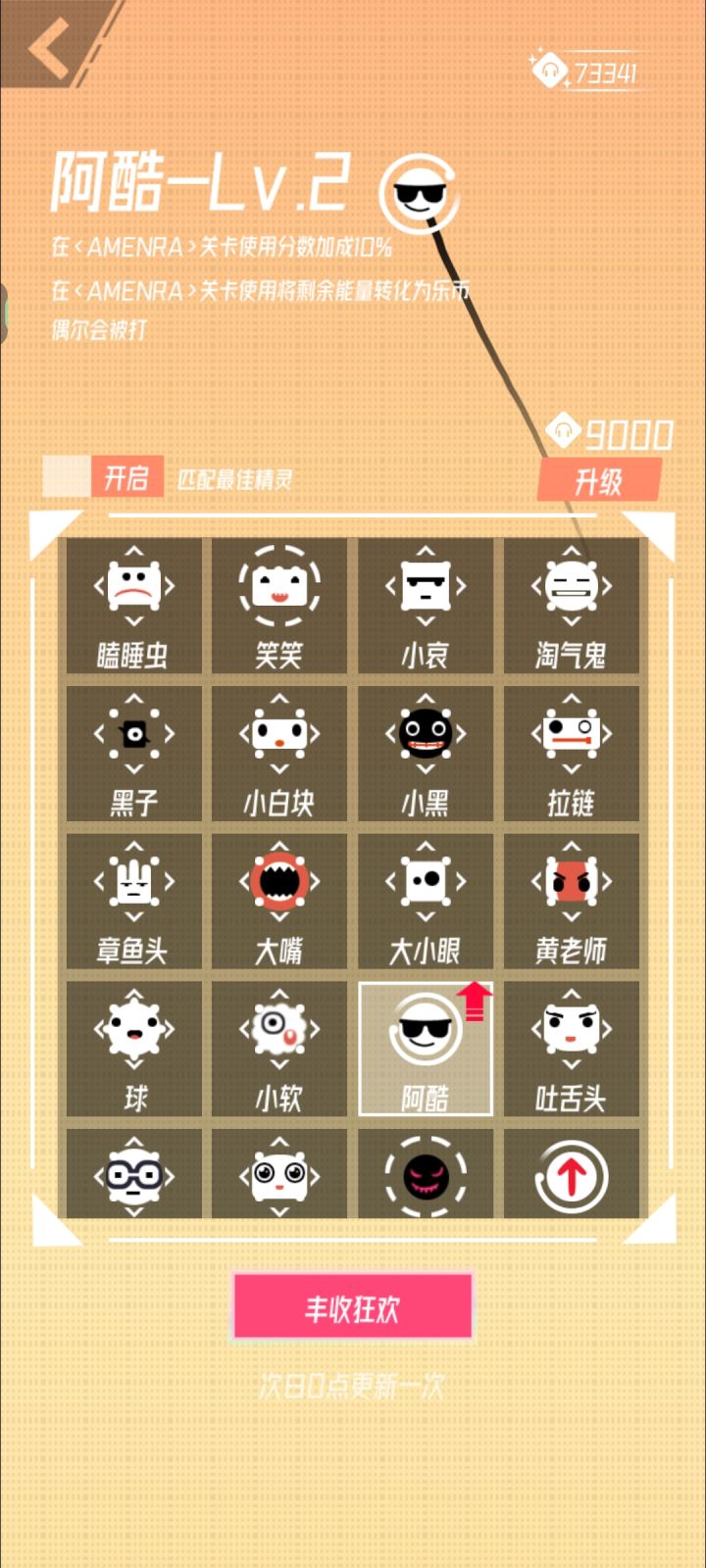This screenshot has height=1568, width=706.
Task: Select the 黄老师 sprite icon
Action: pos(572,880)
